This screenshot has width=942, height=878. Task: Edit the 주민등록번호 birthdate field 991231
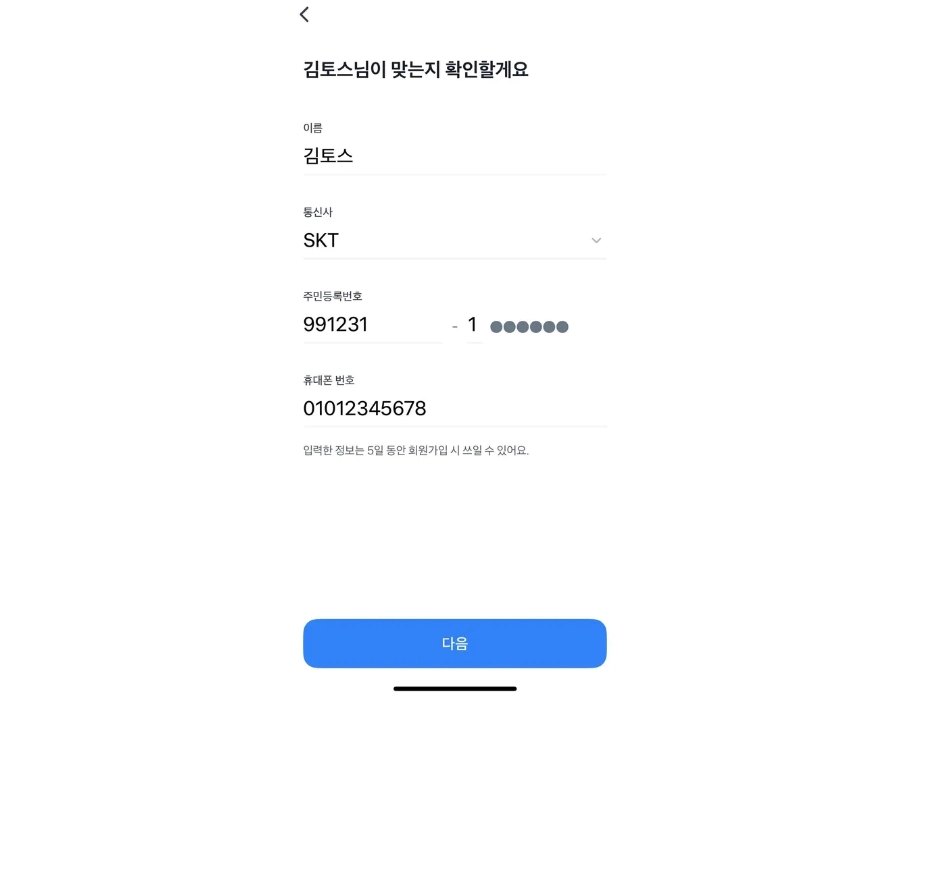[372, 325]
